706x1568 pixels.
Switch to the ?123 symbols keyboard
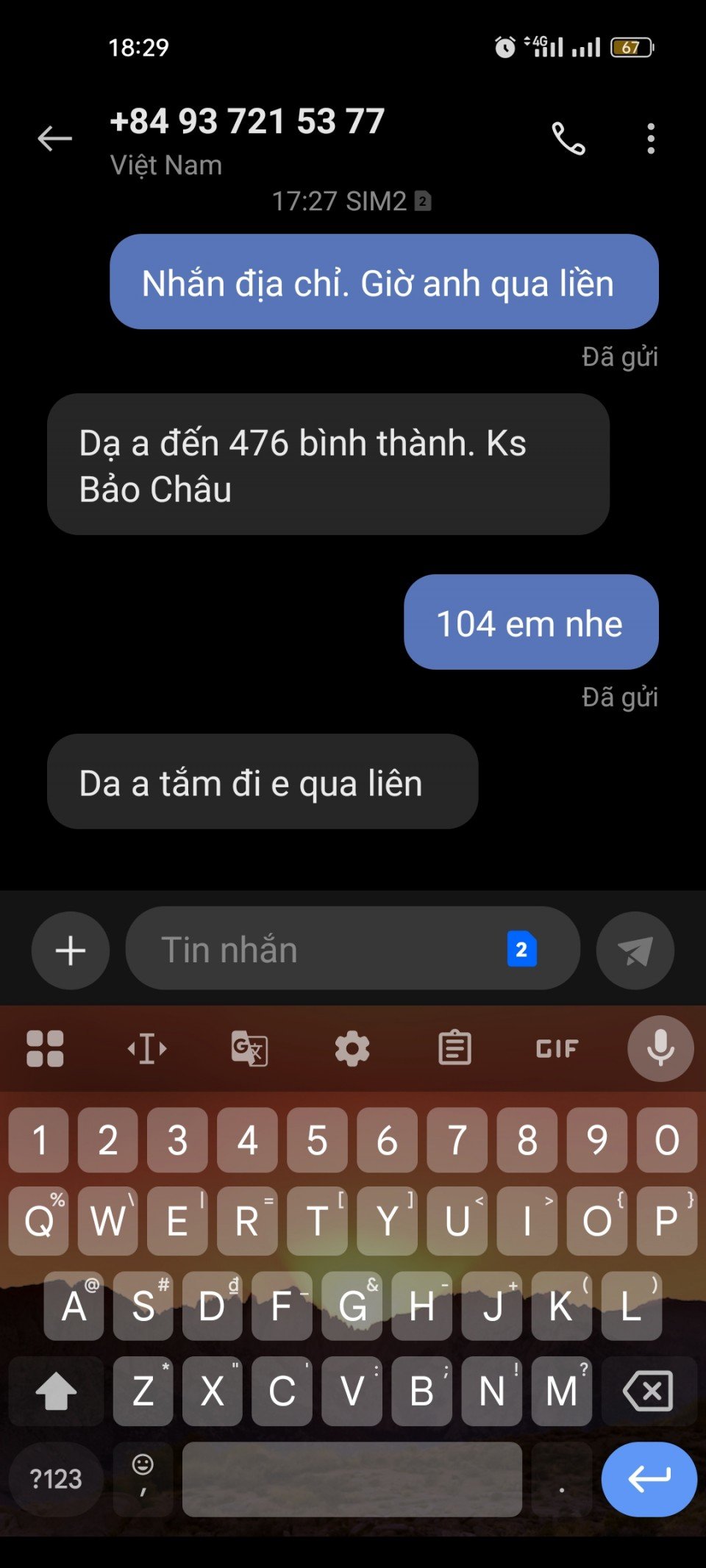(55, 1479)
